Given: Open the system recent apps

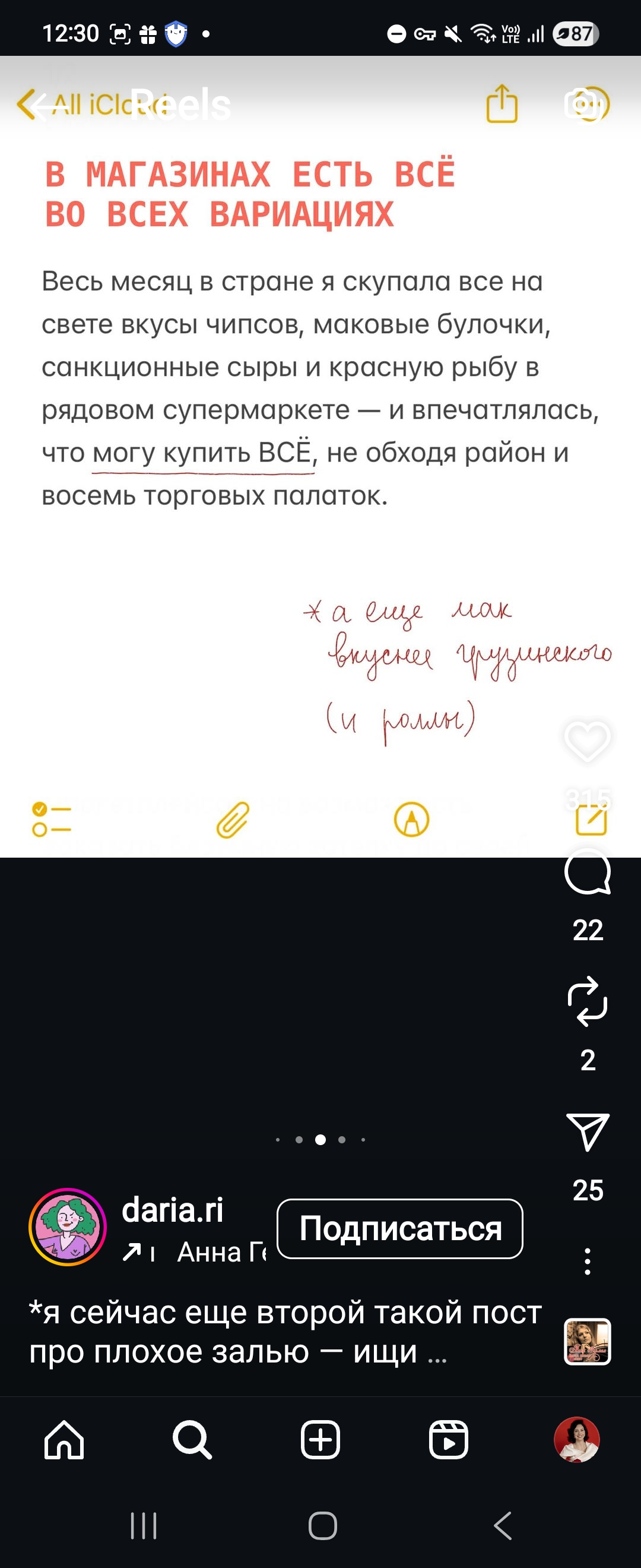Looking at the screenshot, I should [x=144, y=1525].
